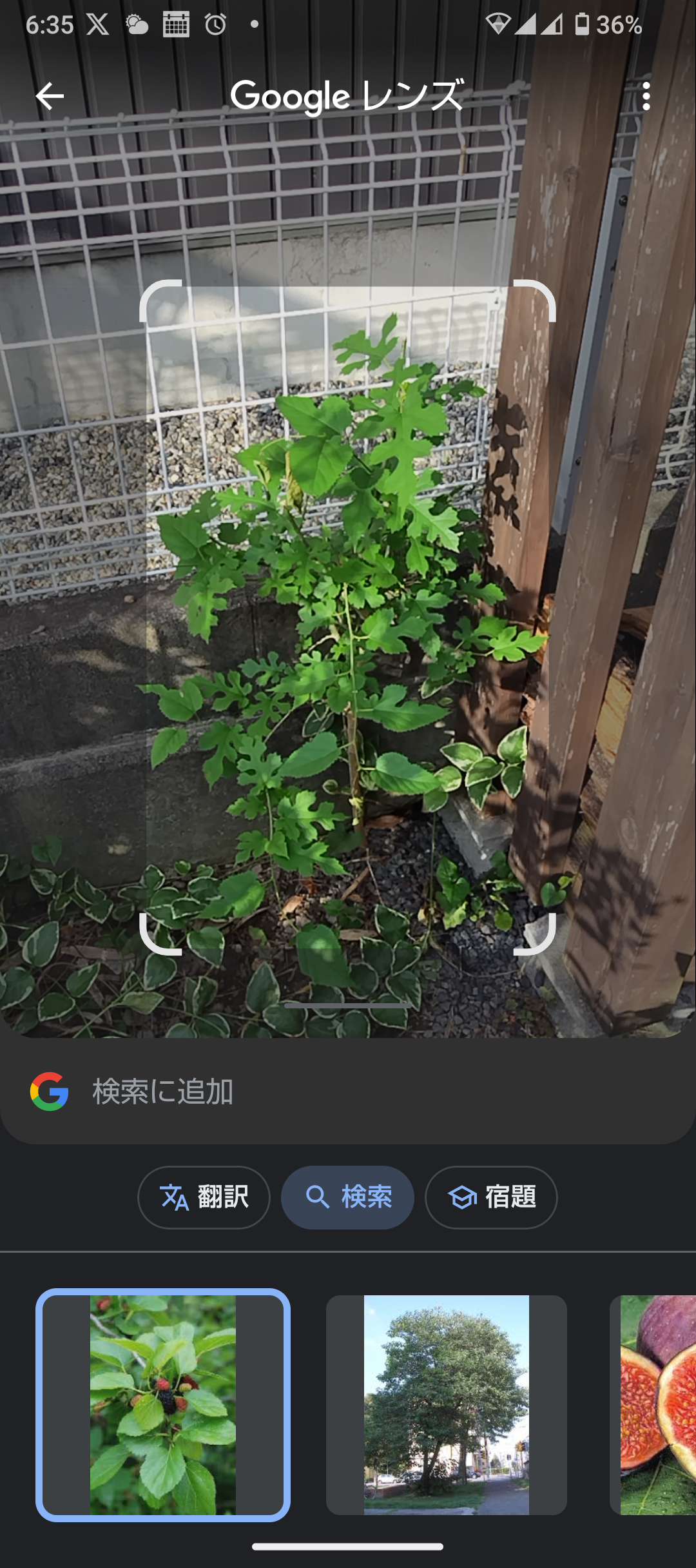Open the cut fig fruit result

(x=653, y=1405)
